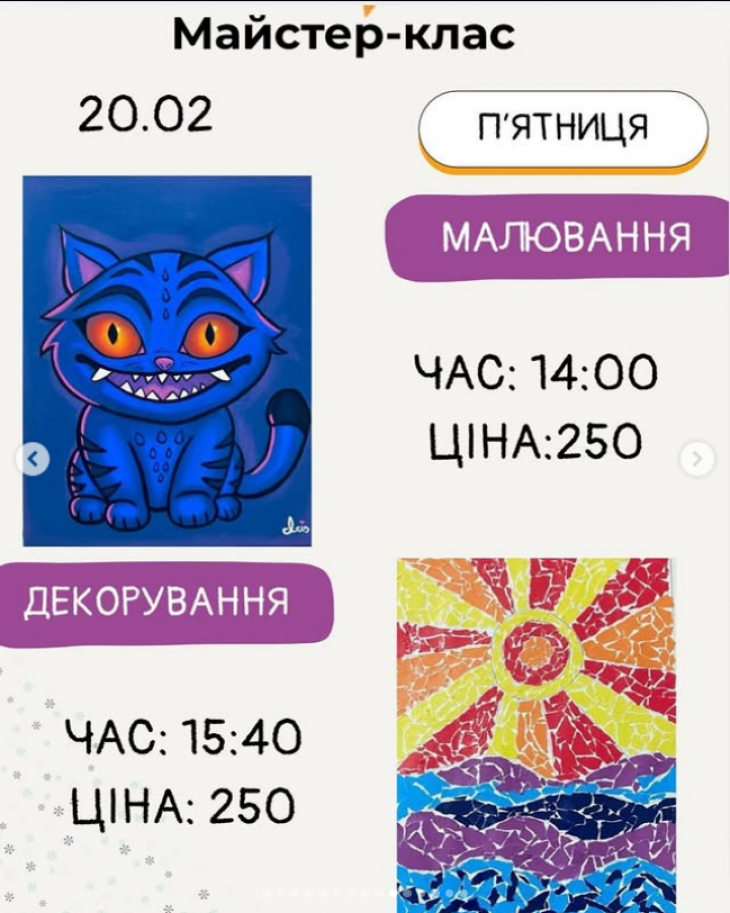Go to the previous carousel image
Image resolution: width=730 pixels, height=913 pixels.
coord(33,459)
